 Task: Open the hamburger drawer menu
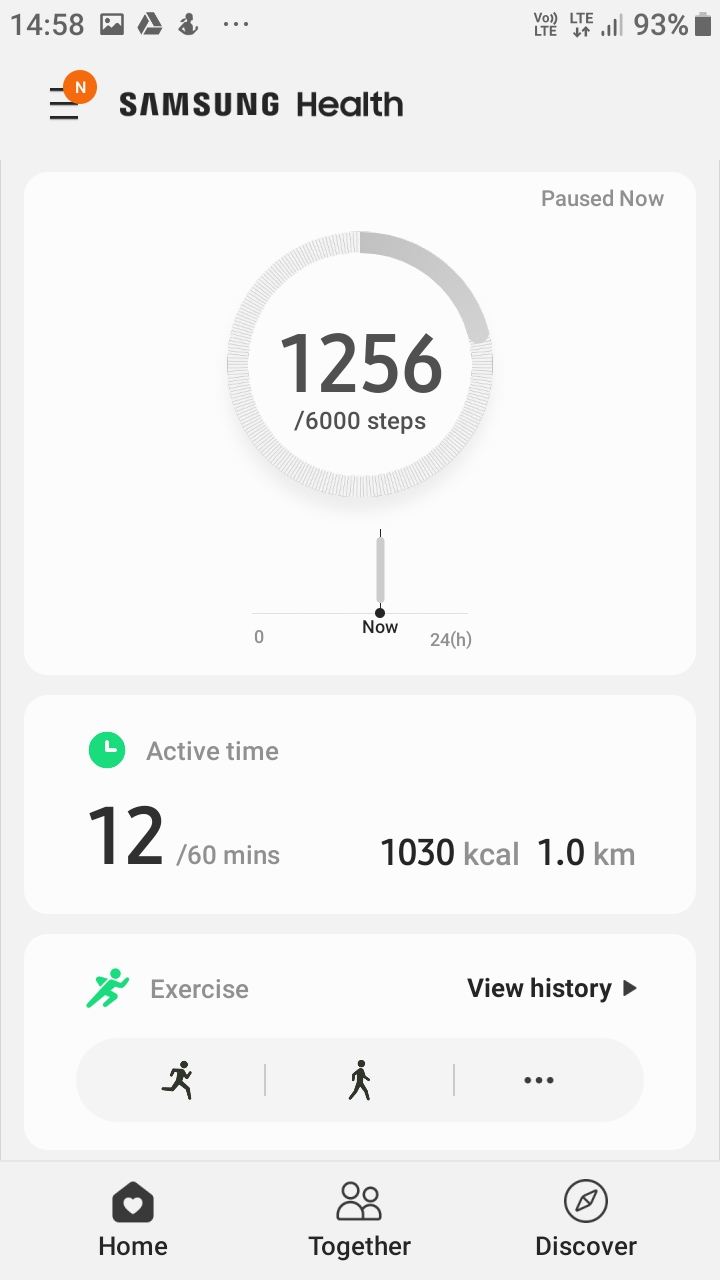(64, 104)
